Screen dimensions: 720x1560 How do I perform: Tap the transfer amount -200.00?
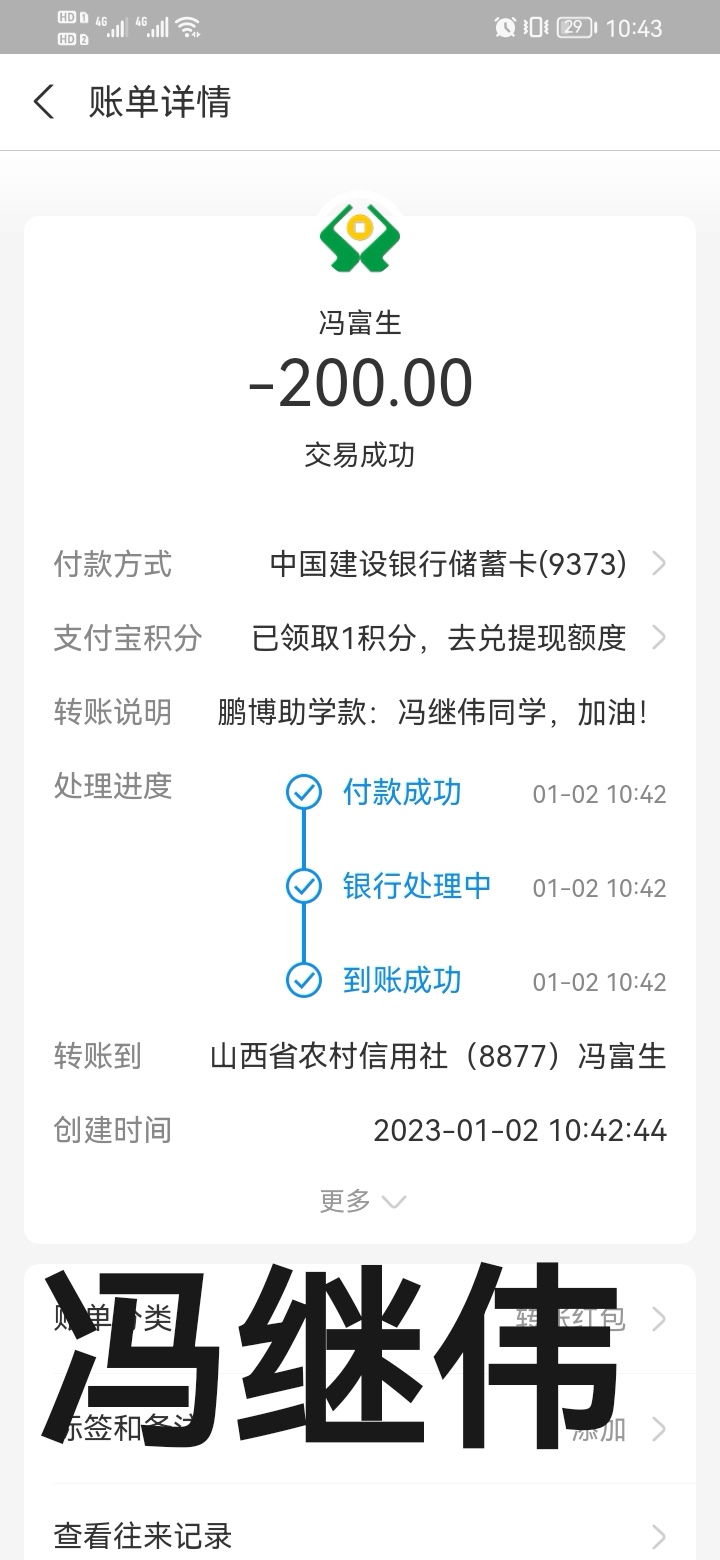pos(360,382)
